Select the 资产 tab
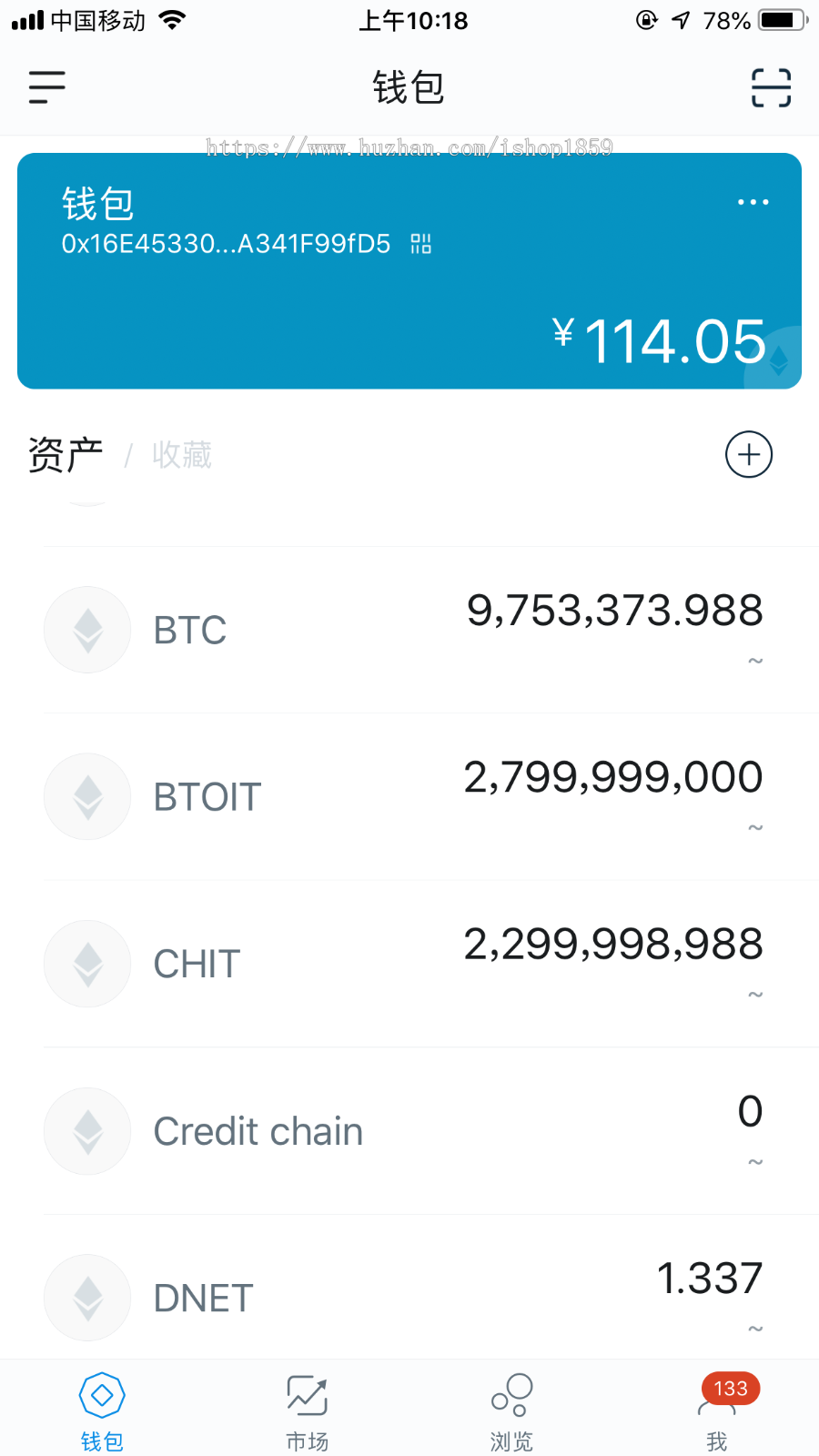819x1456 pixels. click(66, 455)
